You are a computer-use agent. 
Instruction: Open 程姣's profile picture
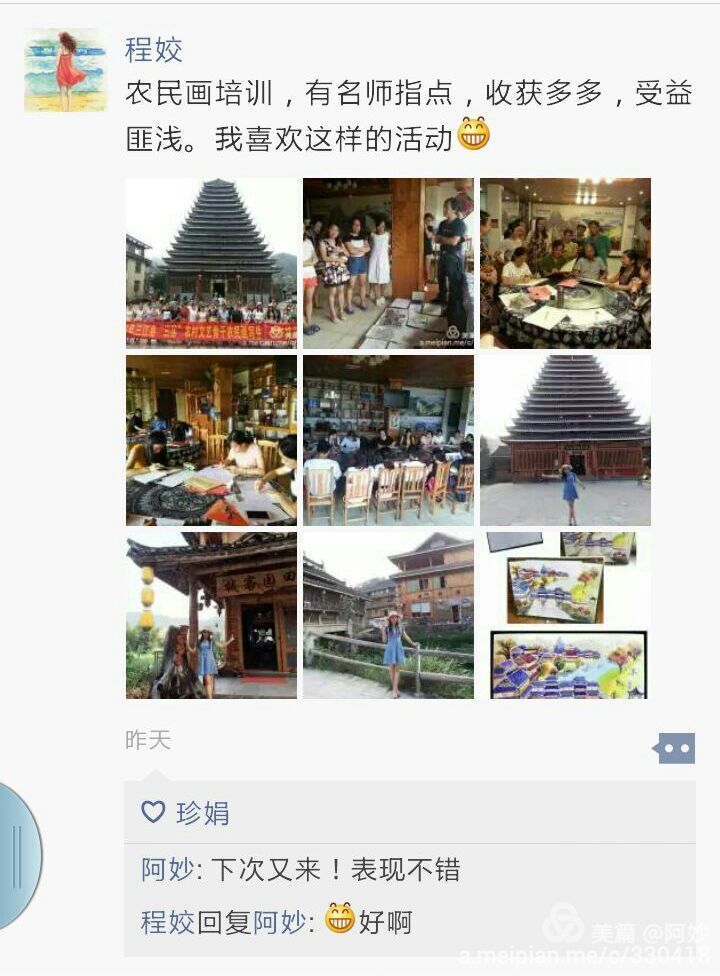pos(65,70)
